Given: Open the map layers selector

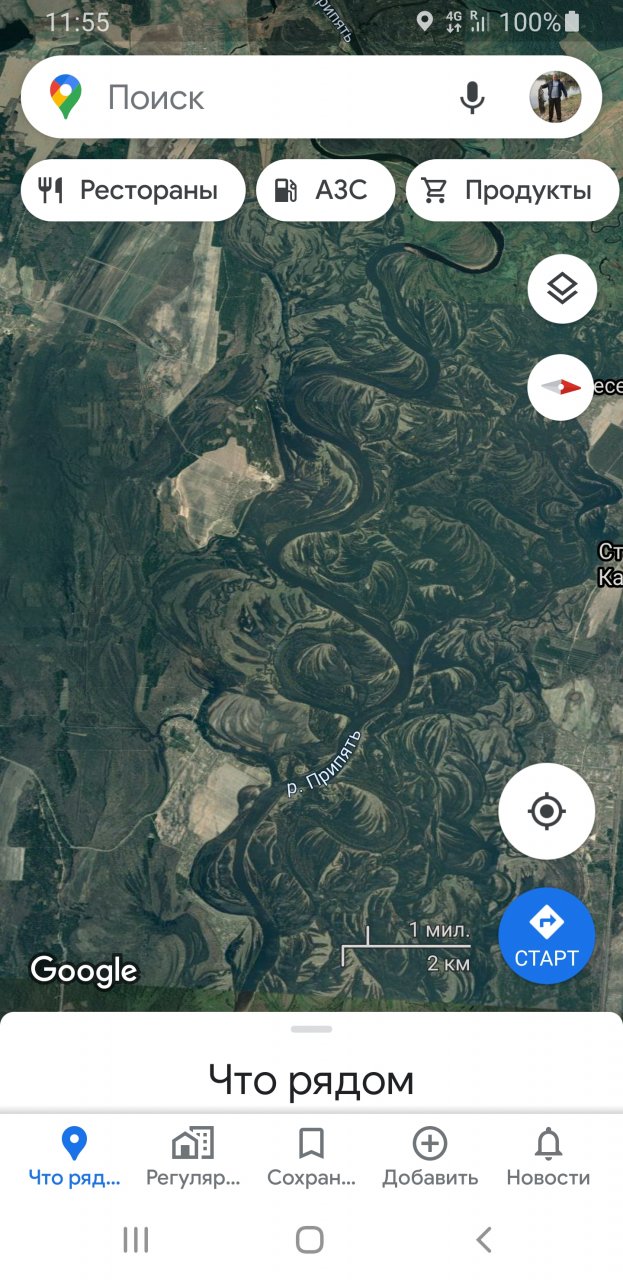Looking at the screenshot, I should click(x=562, y=289).
